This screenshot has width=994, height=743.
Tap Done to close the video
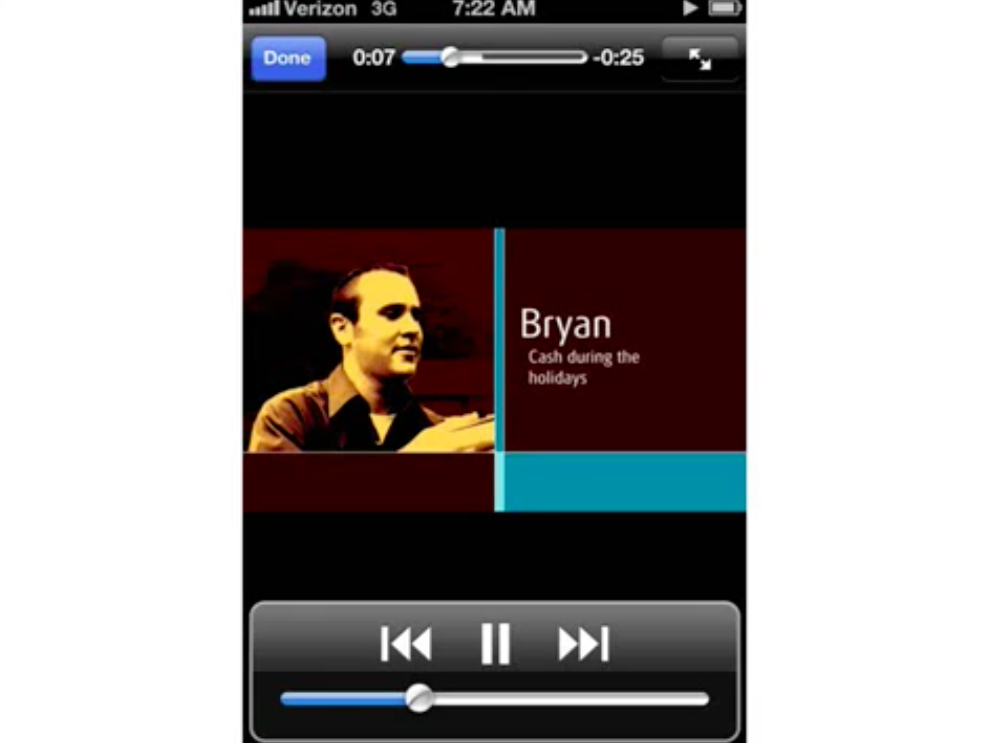(288, 58)
